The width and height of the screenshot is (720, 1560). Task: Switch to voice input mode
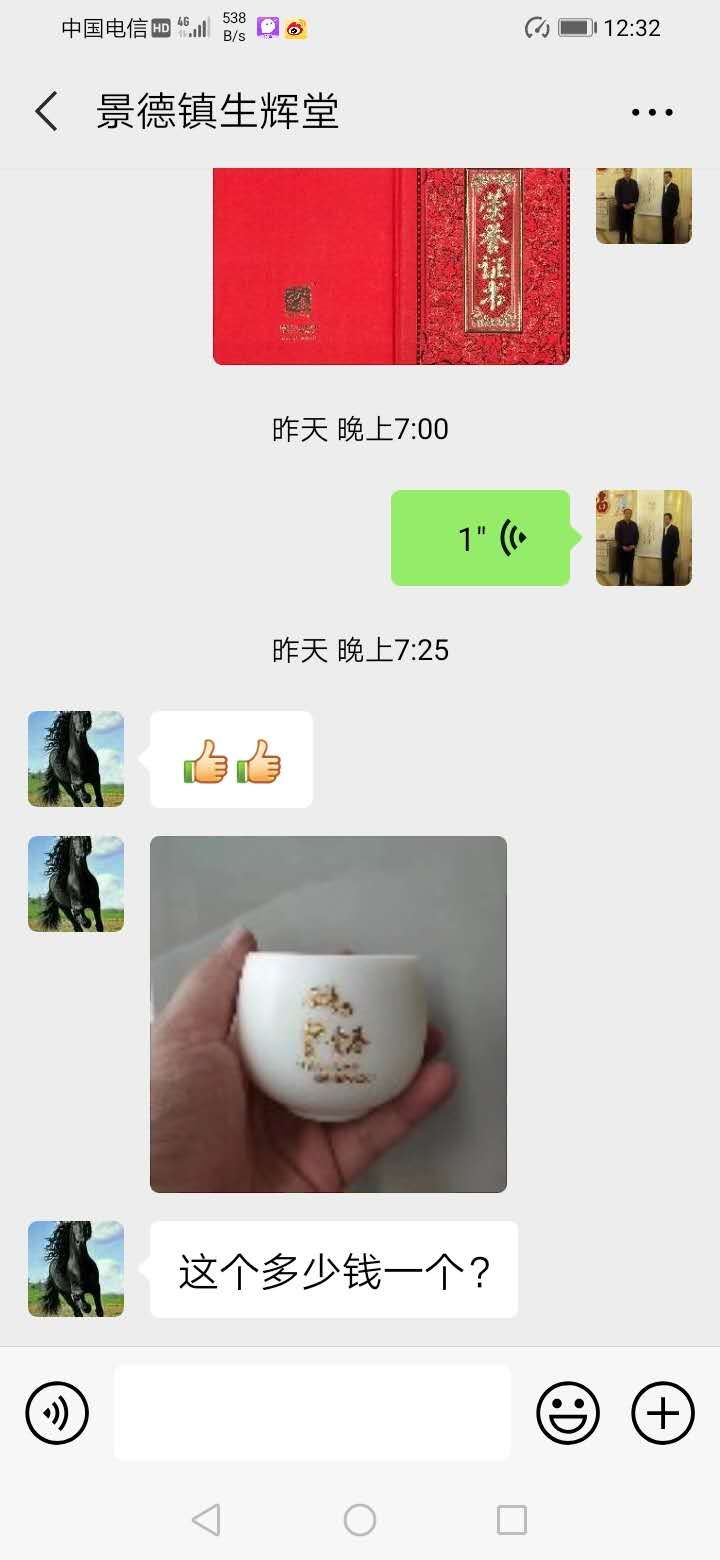[57, 1413]
